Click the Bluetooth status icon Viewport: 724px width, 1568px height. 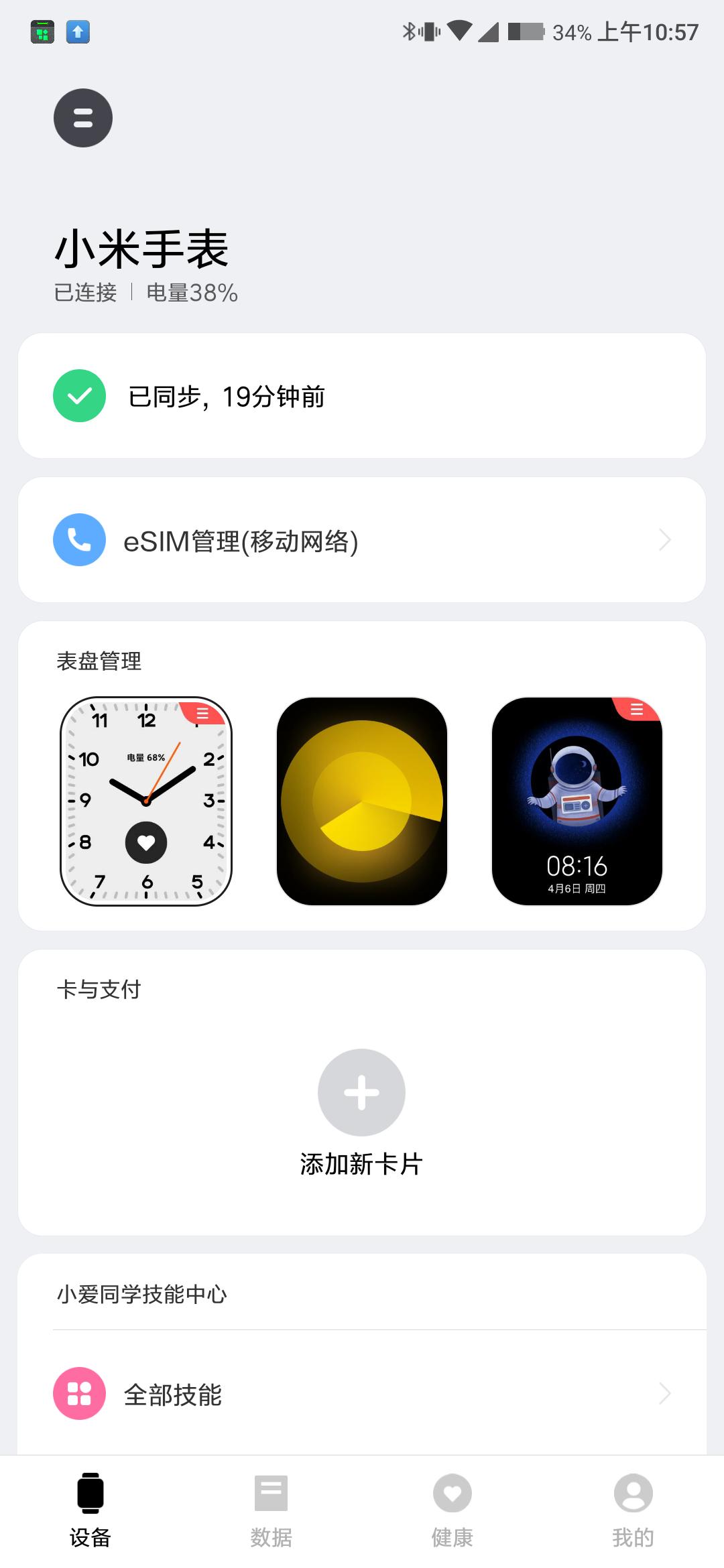[x=410, y=29]
